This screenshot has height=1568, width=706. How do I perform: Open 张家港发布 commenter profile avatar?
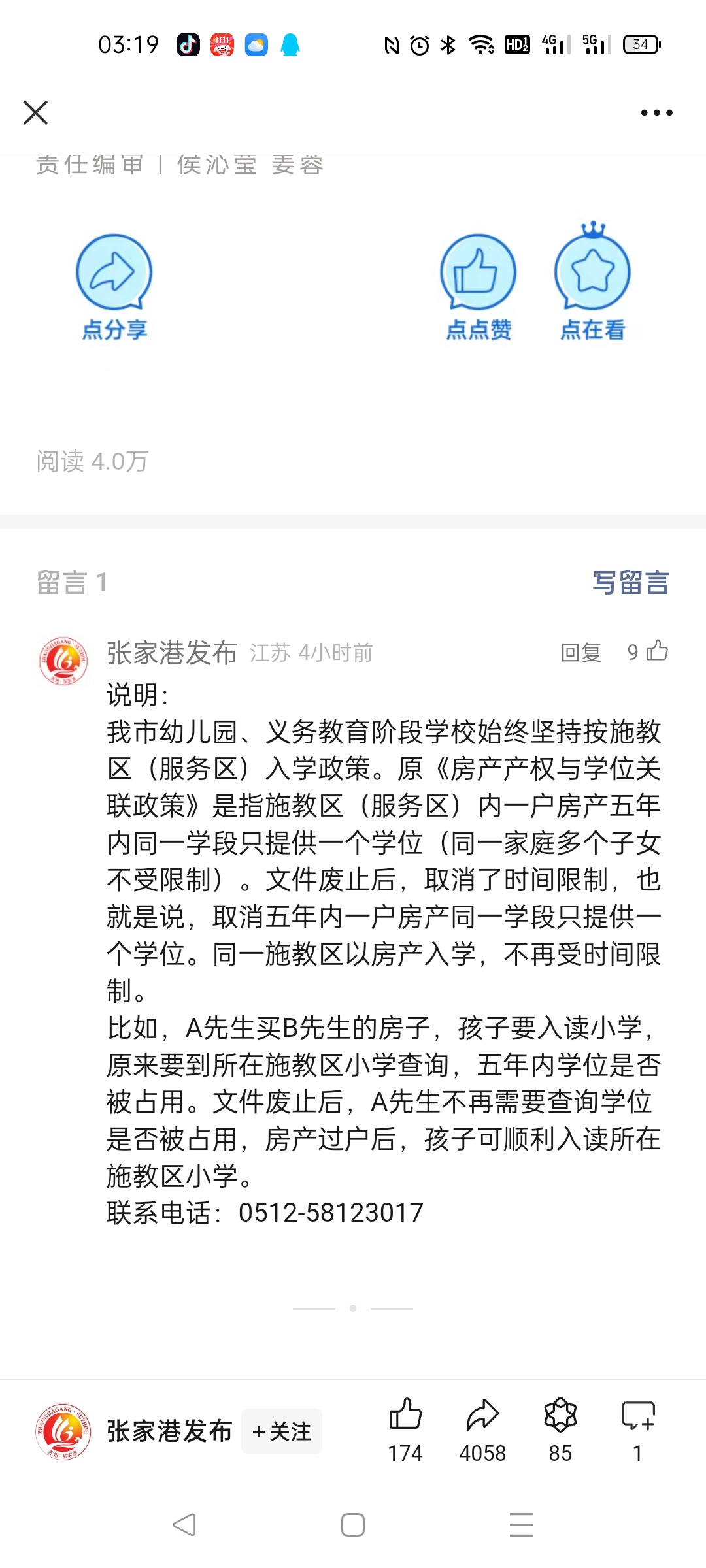point(63,661)
